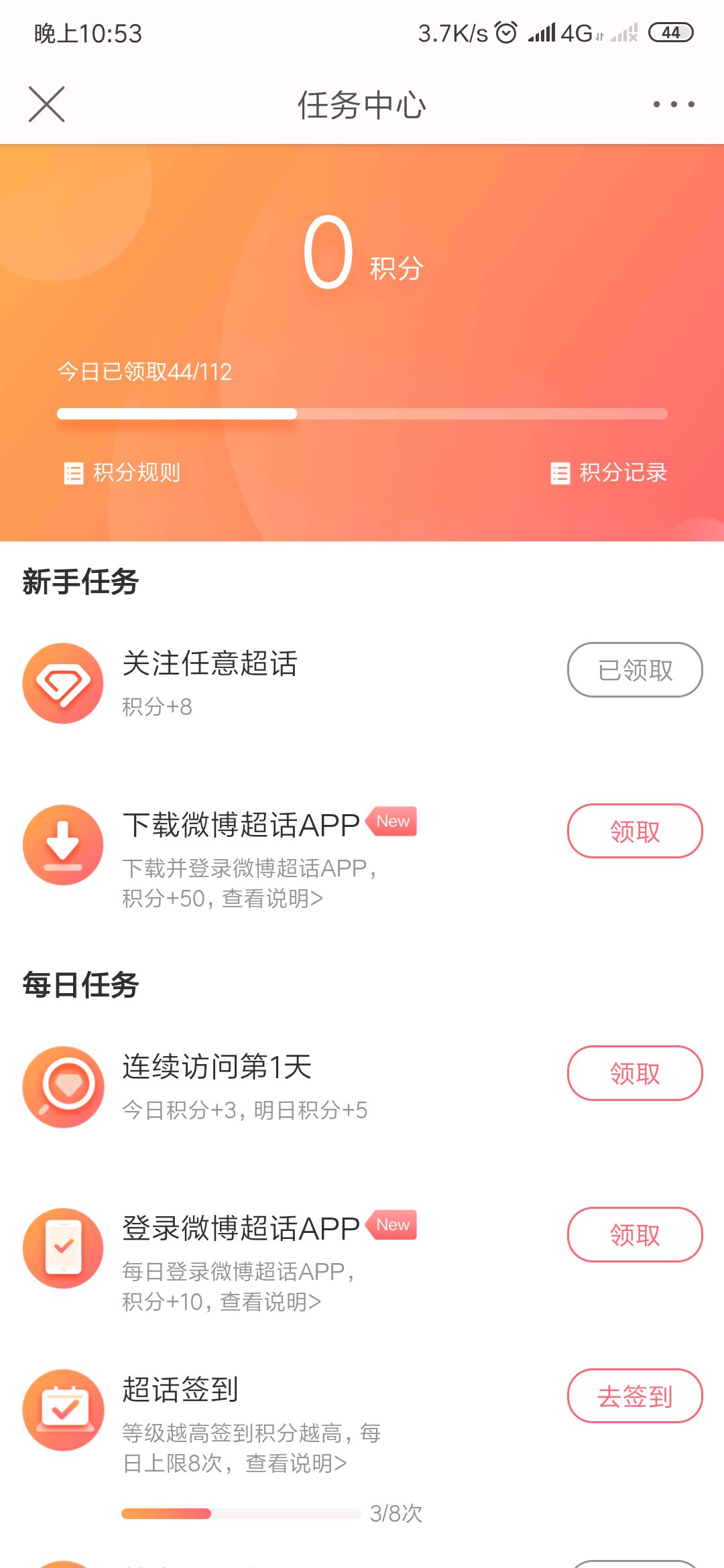Screen dimensions: 724x1568
Task: Tap 去签到 for 超话签到
Action: pyautogui.click(x=635, y=1396)
